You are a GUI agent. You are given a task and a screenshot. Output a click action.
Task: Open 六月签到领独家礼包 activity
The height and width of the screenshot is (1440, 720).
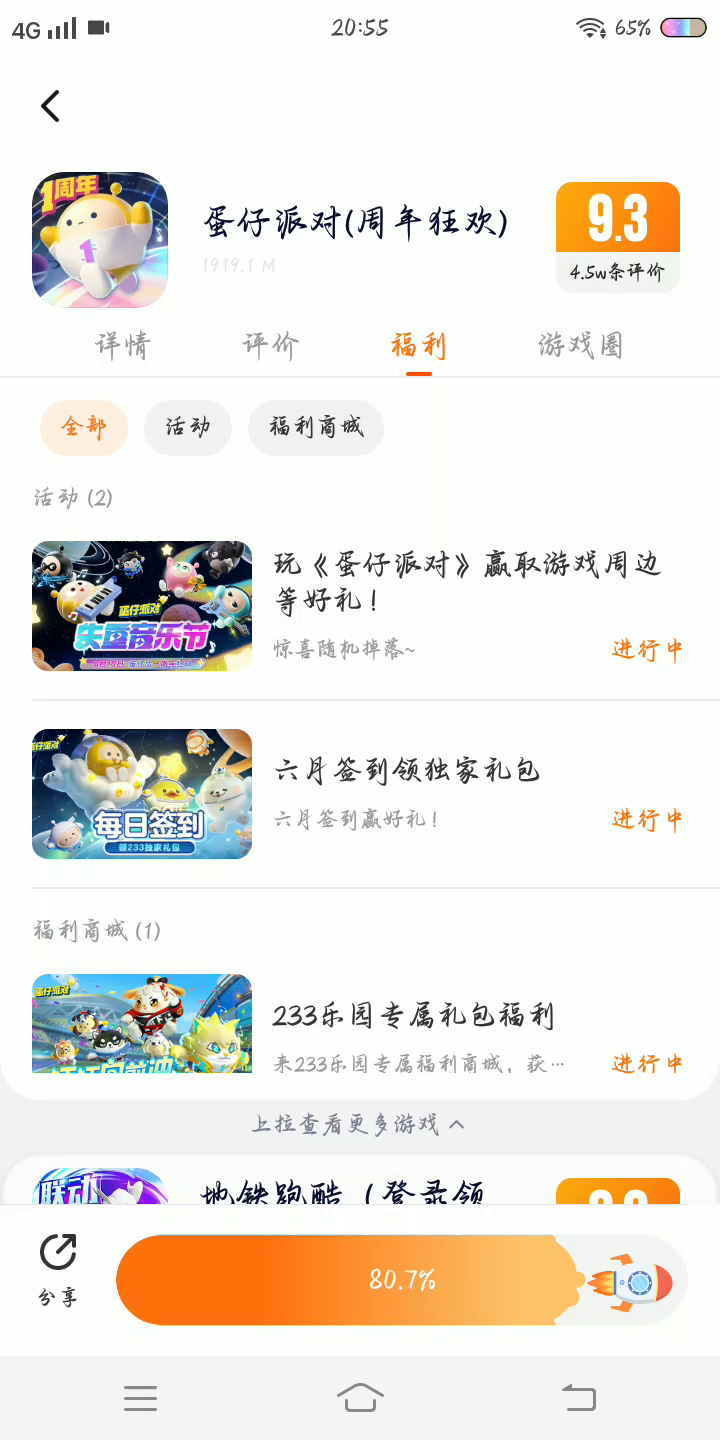(x=407, y=770)
